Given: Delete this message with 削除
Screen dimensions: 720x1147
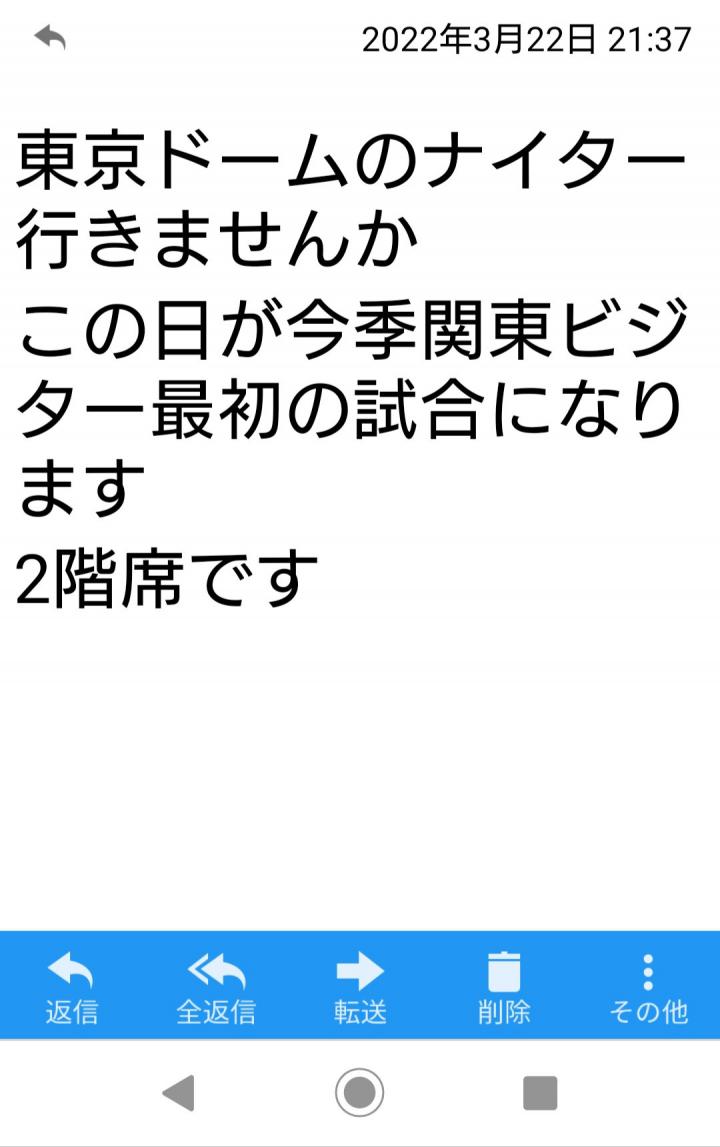Looking at the screenshot, I should click(504, 987).
